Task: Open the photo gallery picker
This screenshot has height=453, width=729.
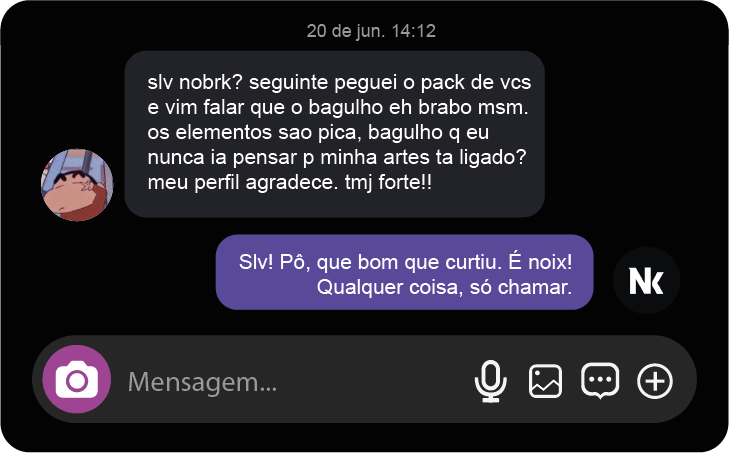Action: pos(545,381)
